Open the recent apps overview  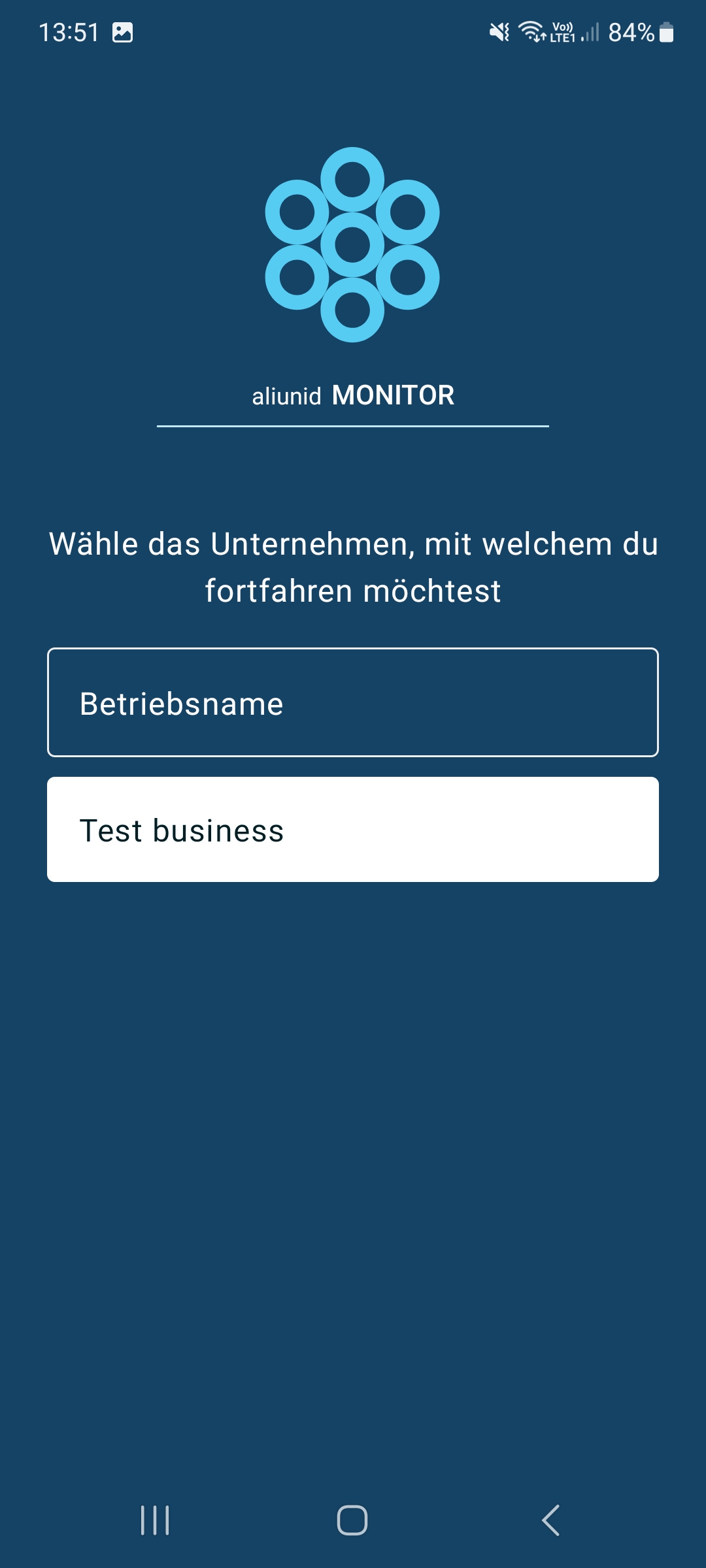tap(155, 1520)
